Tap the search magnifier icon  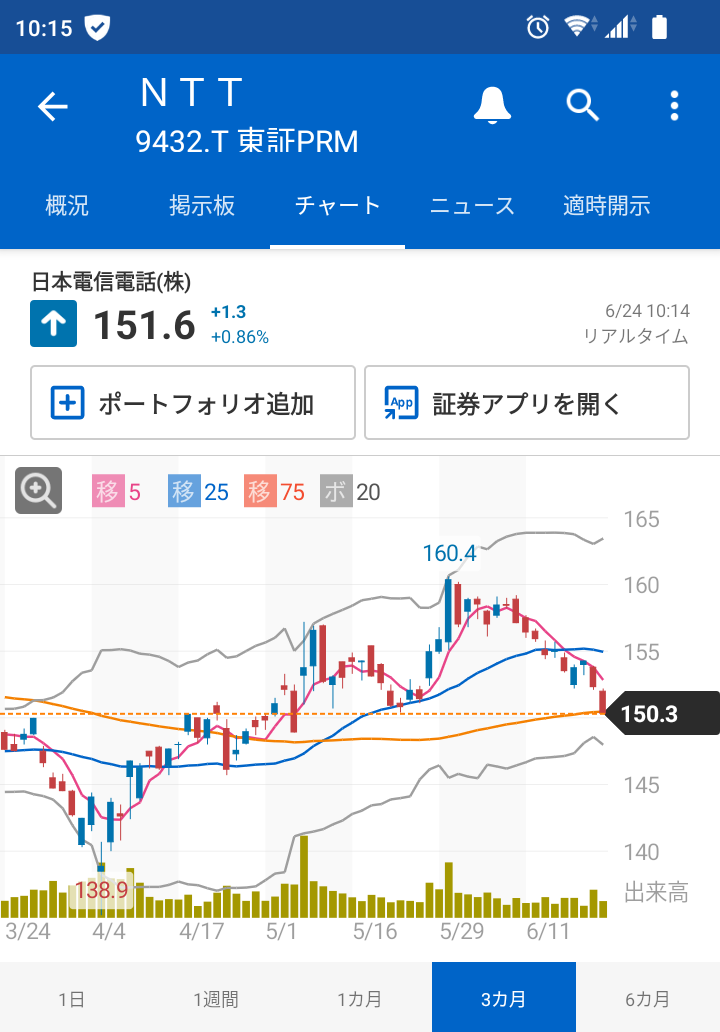click(x=583, y=105)
